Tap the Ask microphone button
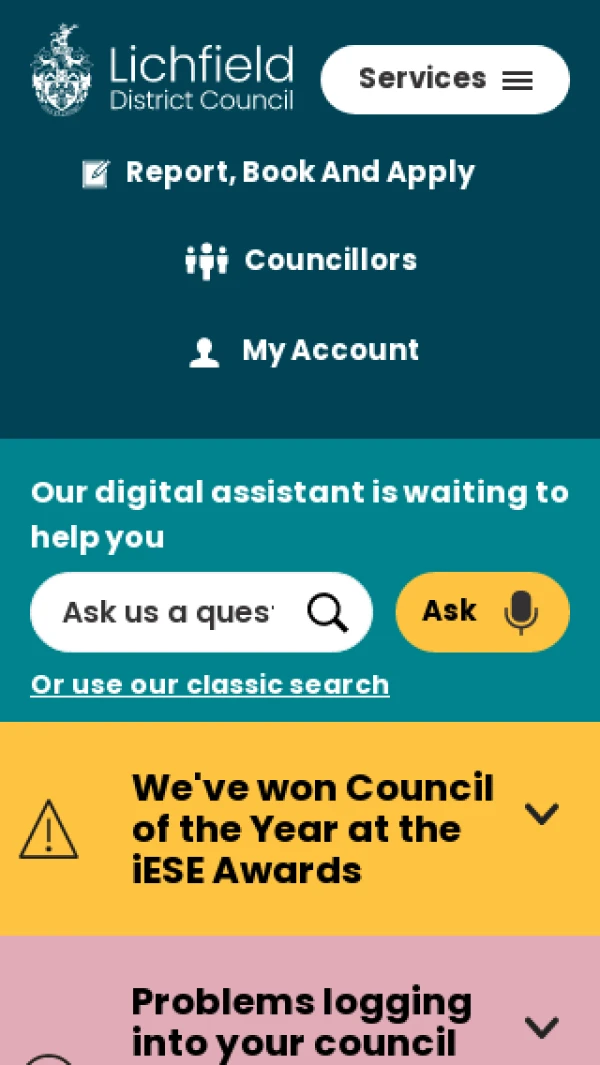The height and width of the screenshot is (1065, 600). [482, 612]
